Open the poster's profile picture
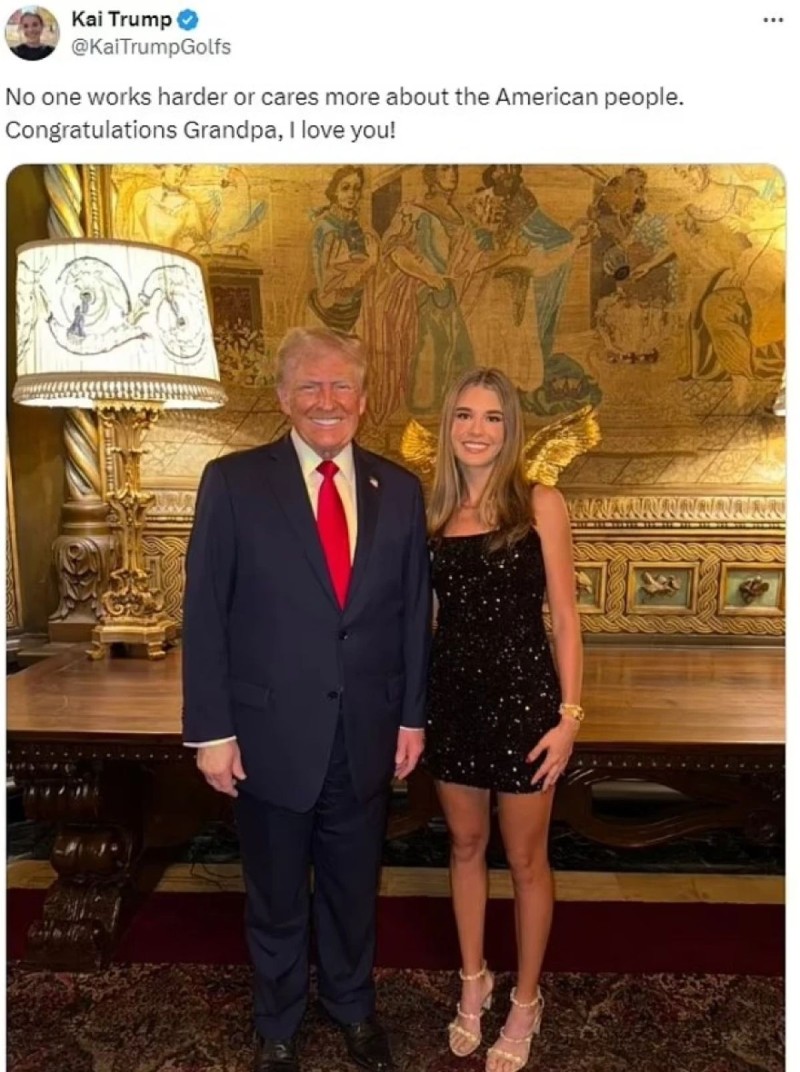 32,33
